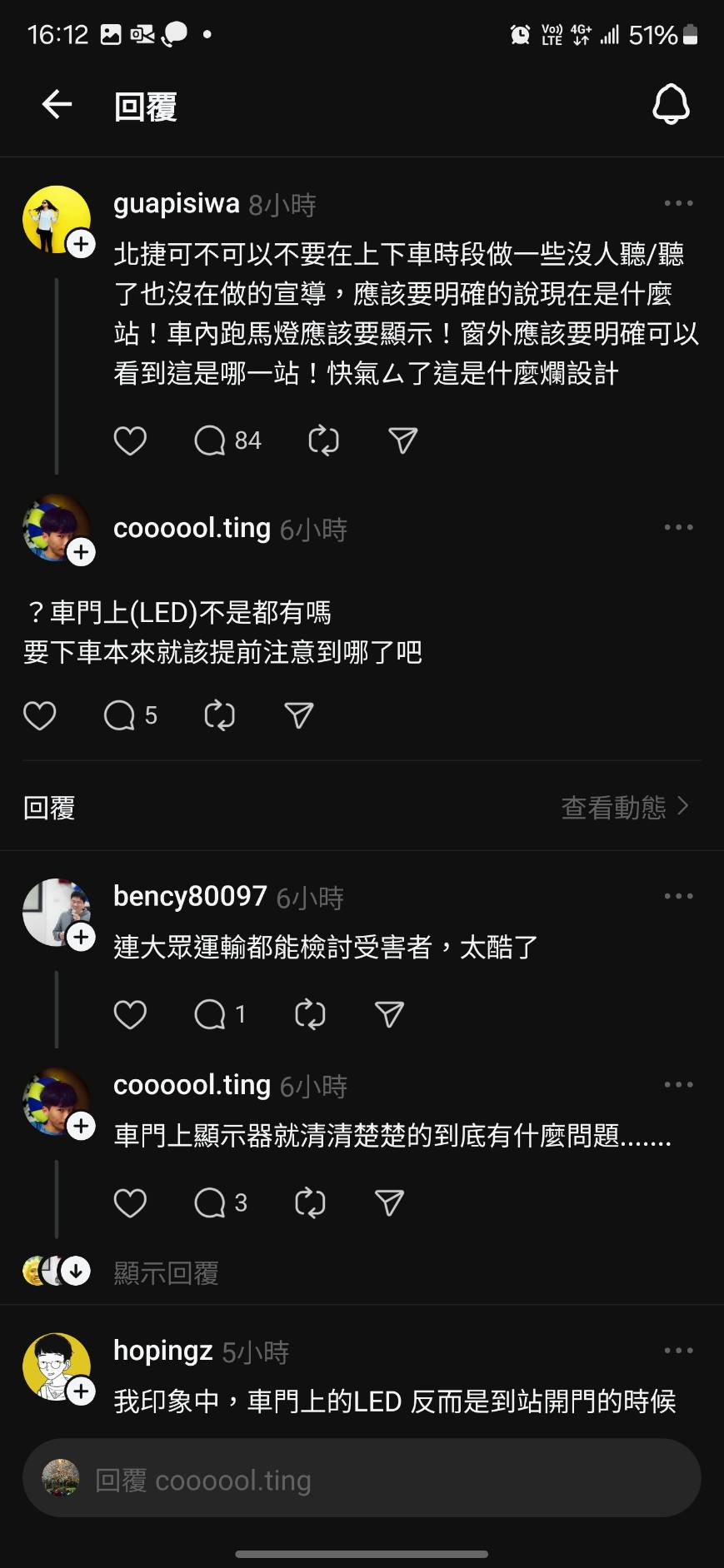Expand 顯示回覆 to show replies

click(165, 1273)
